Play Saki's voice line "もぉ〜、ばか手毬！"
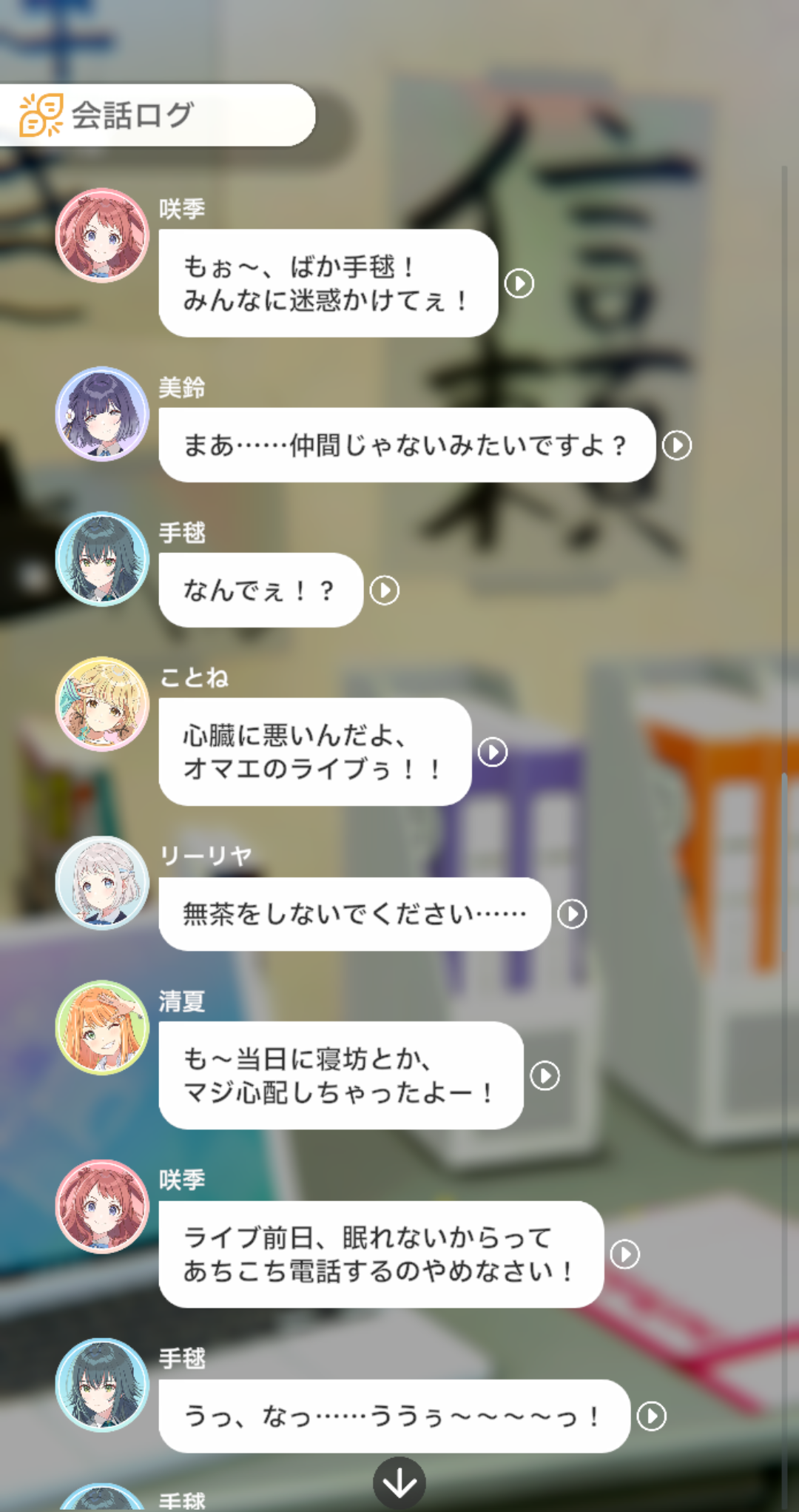This screenshot has height=1512, width=799. tap(519, 283)
